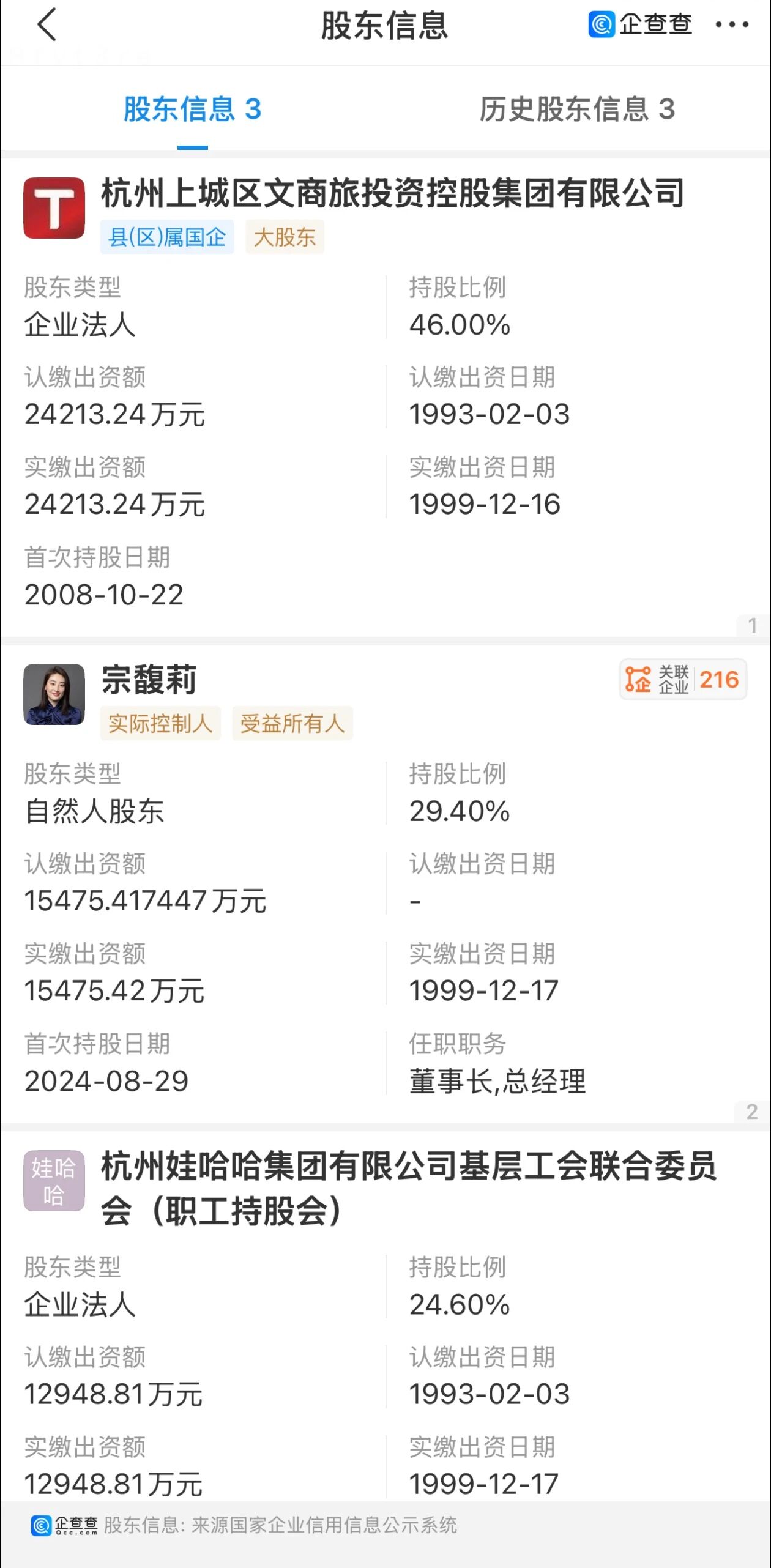
Task: View 宗馥莉's 216 关联企业
Action: click(x=682, y=680)
